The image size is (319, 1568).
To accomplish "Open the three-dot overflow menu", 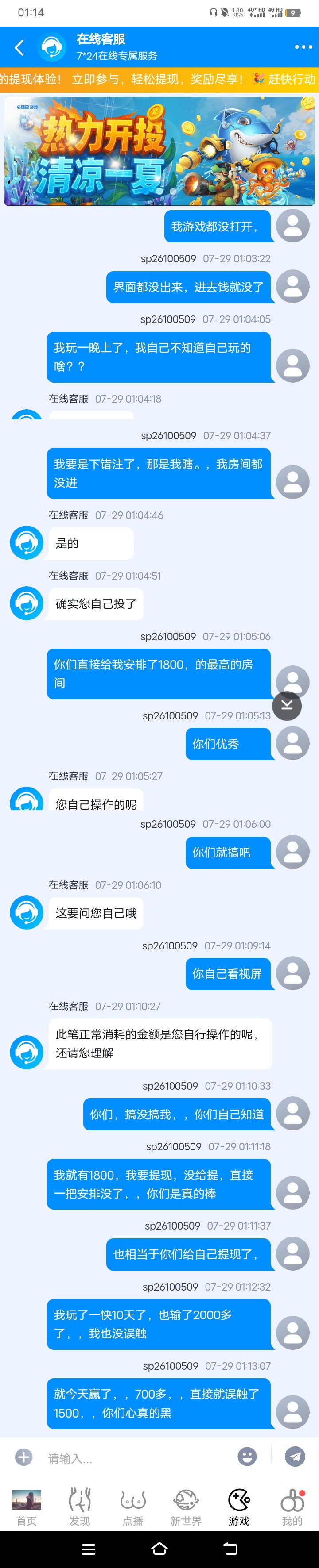I will pos(303,47).
